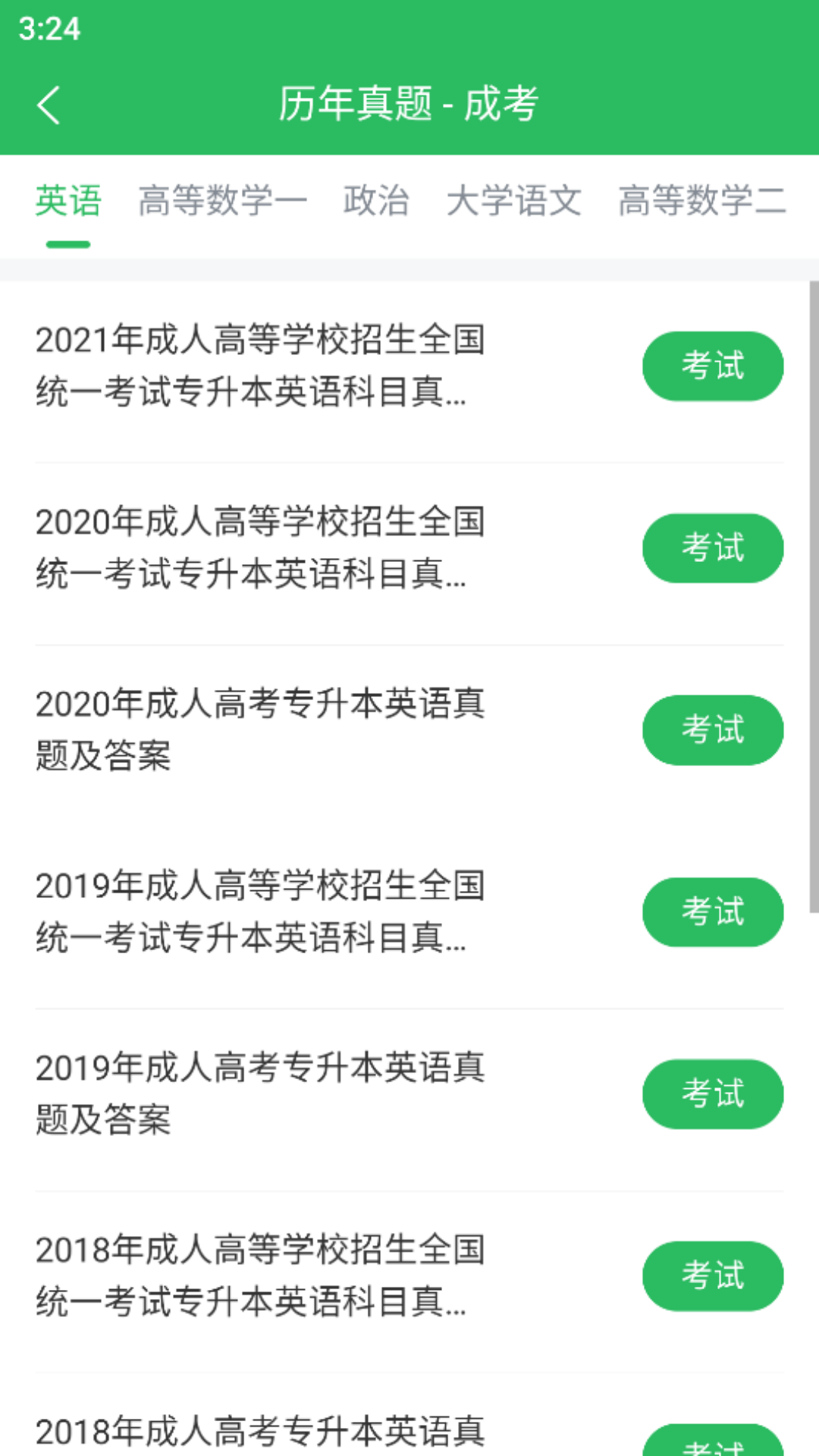Tap the 考试 button beside 2020年成人高考专升本英语真题及答案
The image size is (819, 1456).
pos(712,730)
